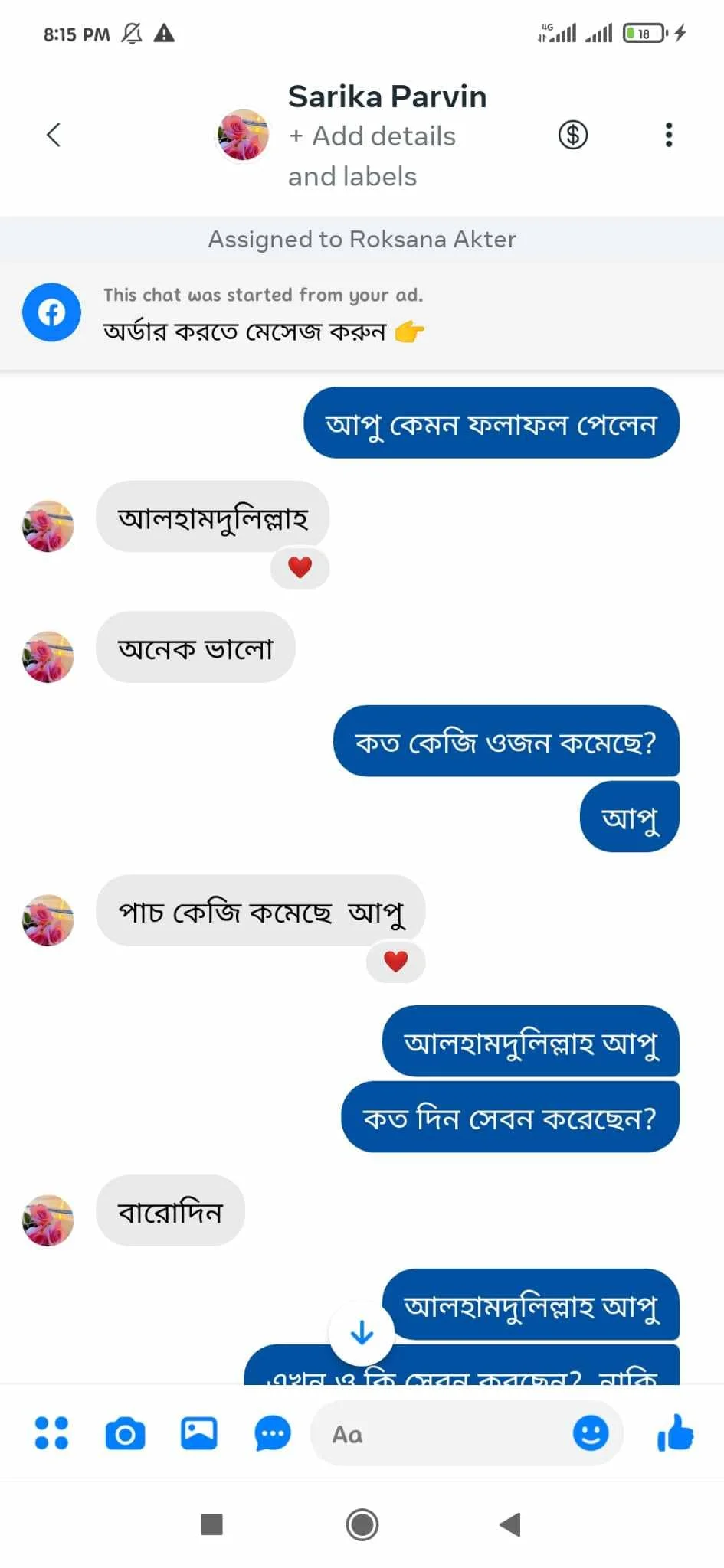Screen dimensions: 724x1568
Task: Open the emoji picker smiley
Action: coord(591,1432)
